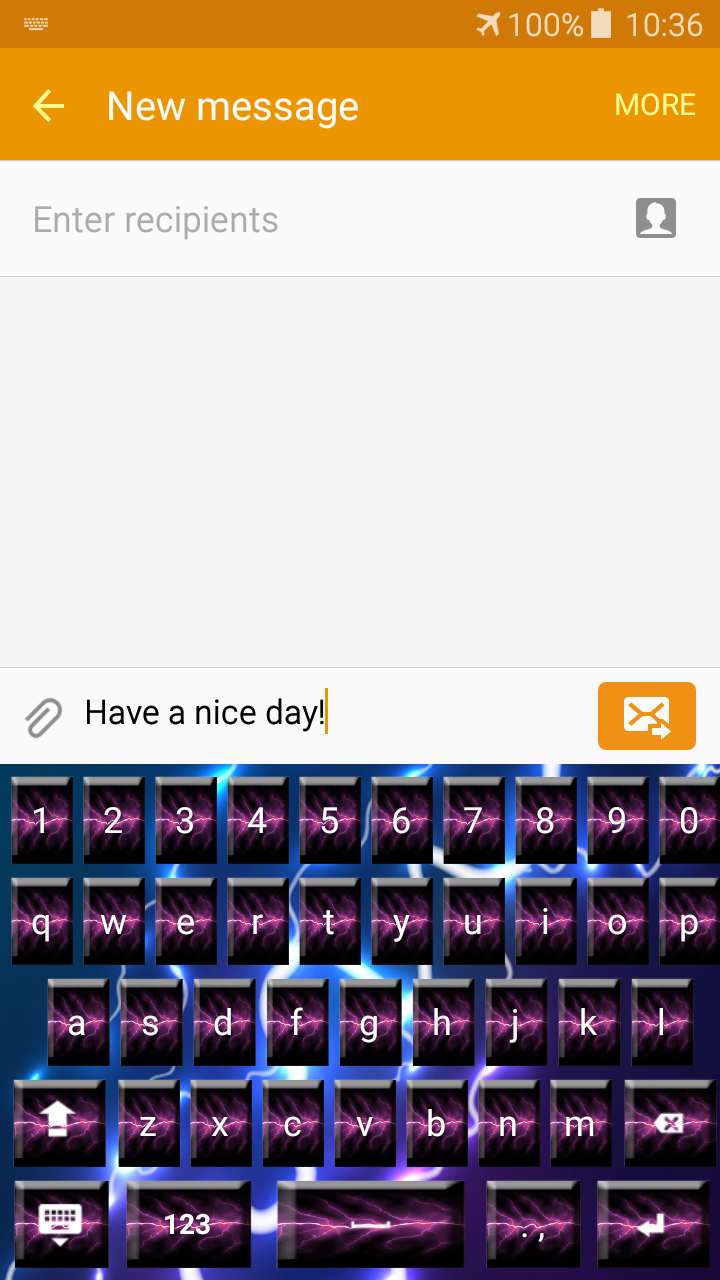Screen dimensions: 720x1280
Task: Switch to numbers mode with the 123 key
Action: point(190,1223)
